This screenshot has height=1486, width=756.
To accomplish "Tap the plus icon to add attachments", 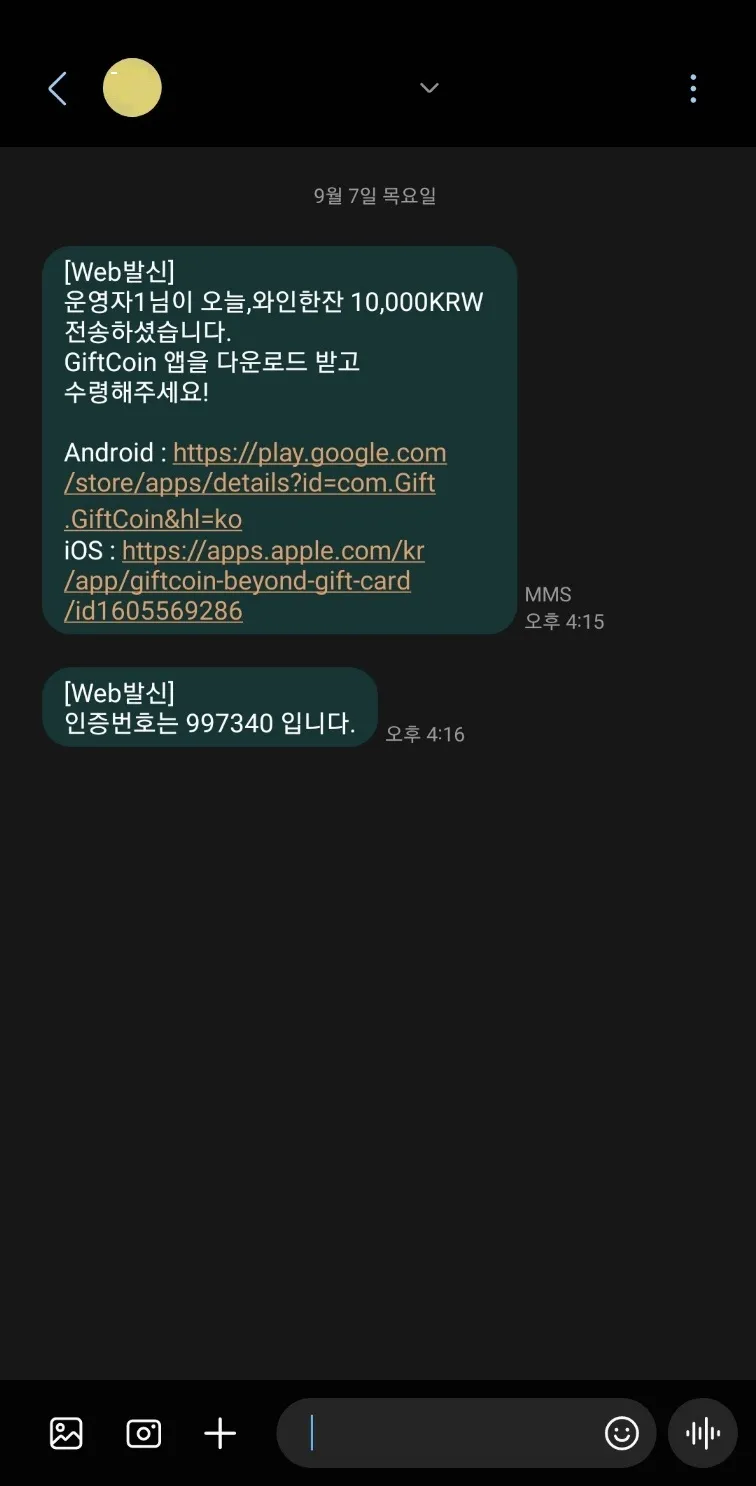I will point(219,1432).
